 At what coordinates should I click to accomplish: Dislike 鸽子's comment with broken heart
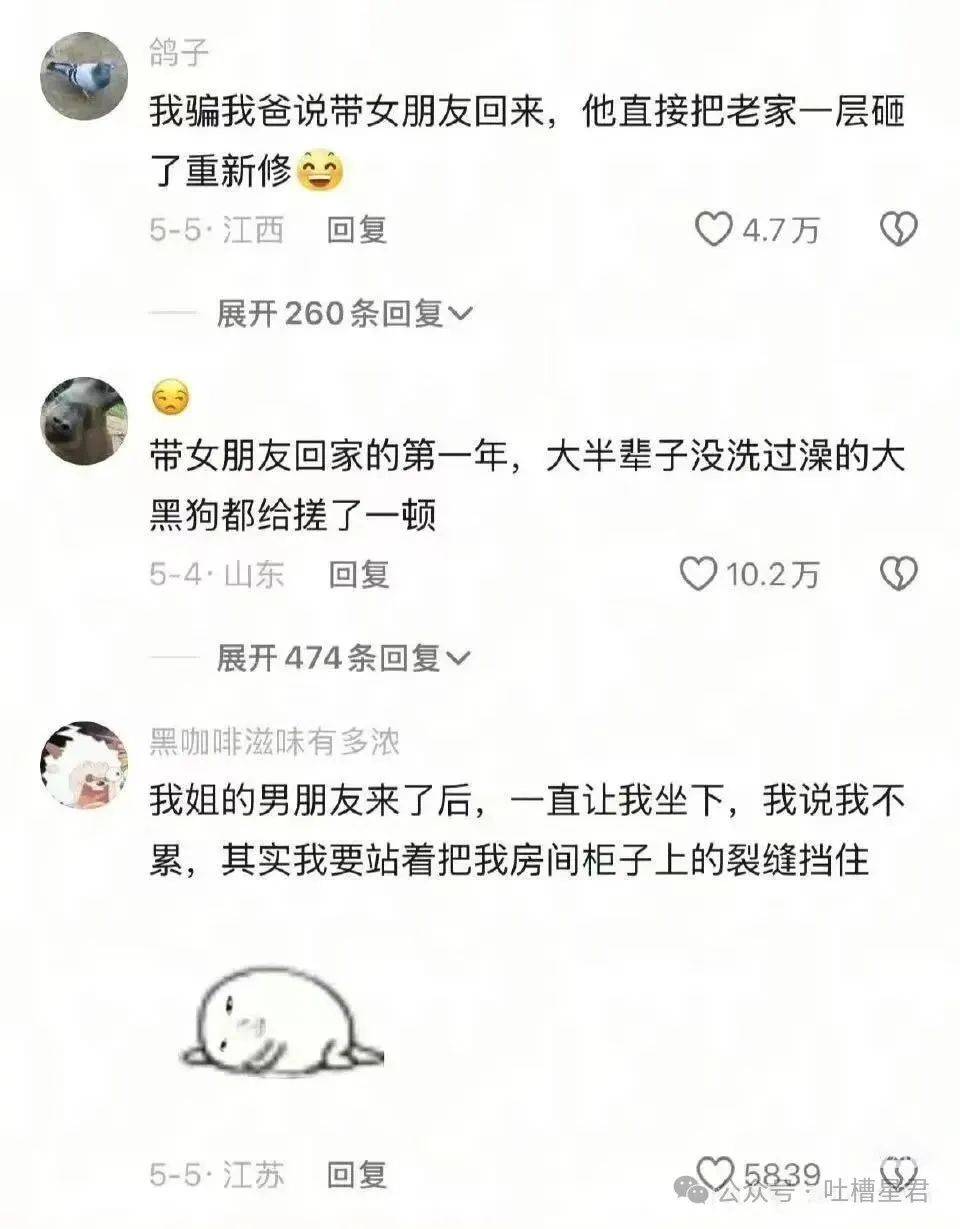[897, 231]
